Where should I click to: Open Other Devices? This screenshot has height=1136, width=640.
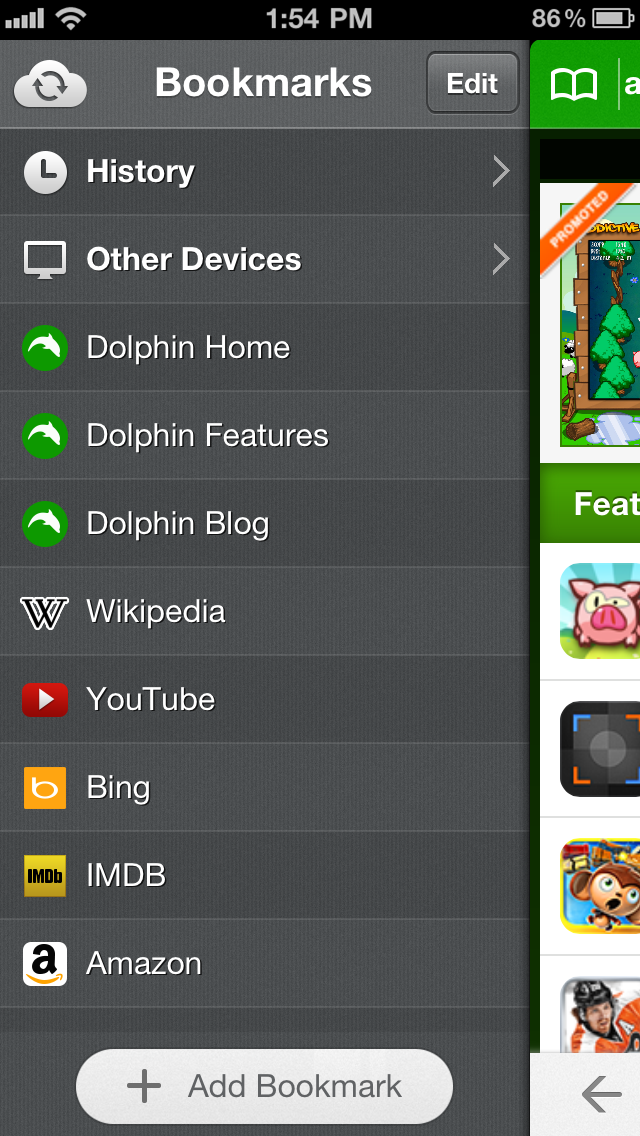pyautogui.click(x=264, y=260)
